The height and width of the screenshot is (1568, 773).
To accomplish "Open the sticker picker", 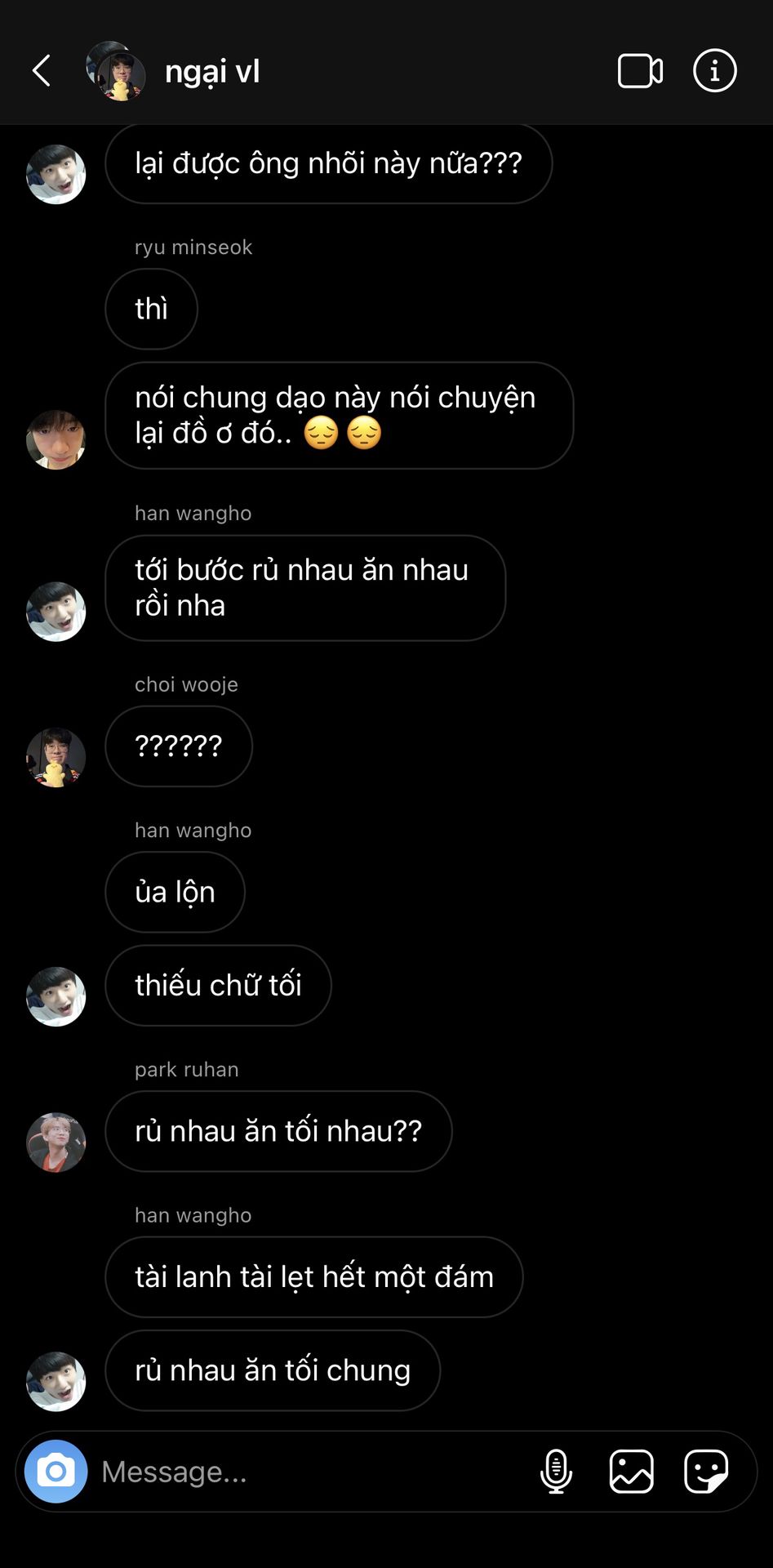I will coord(706,1471).
